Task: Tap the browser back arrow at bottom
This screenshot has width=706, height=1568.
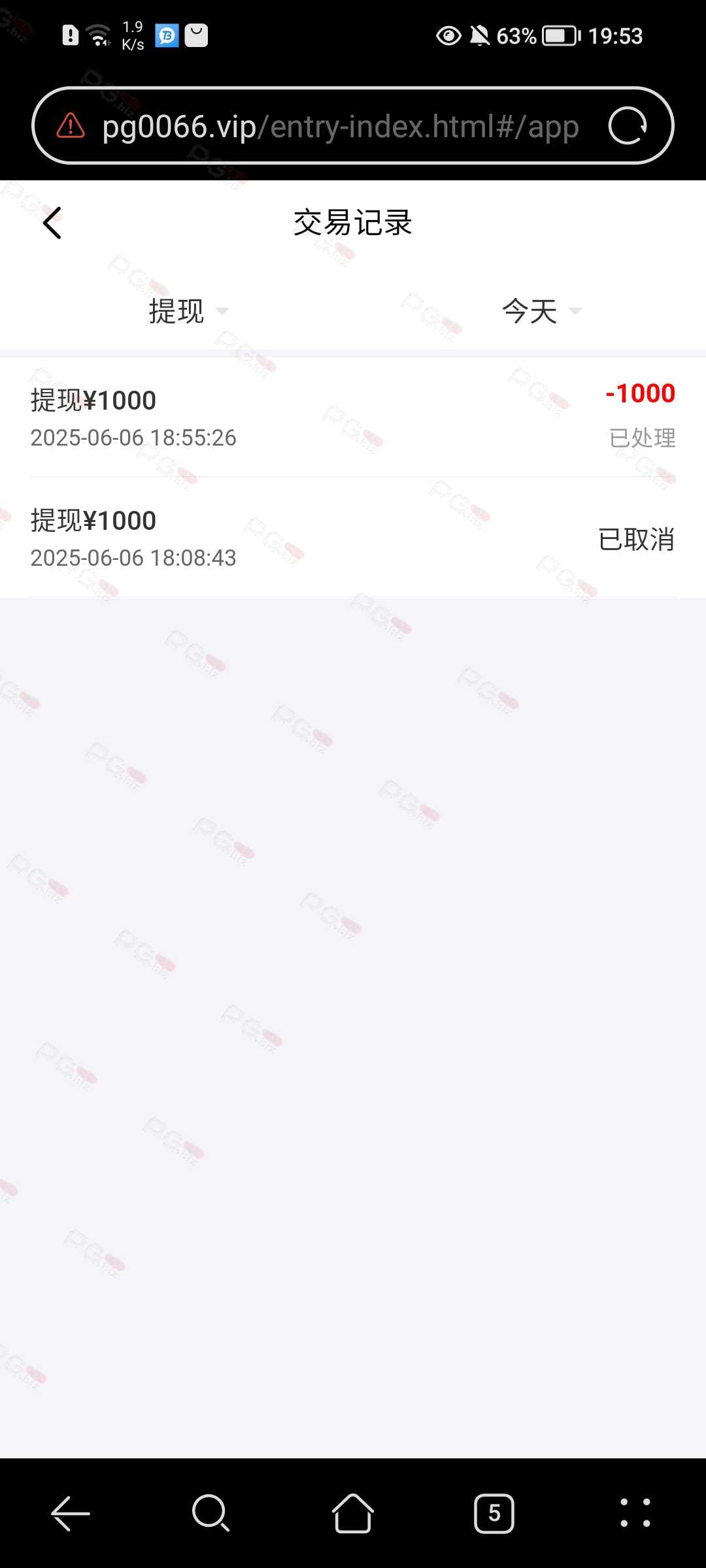Action: pyautogui.click(x=71, y=1513)
